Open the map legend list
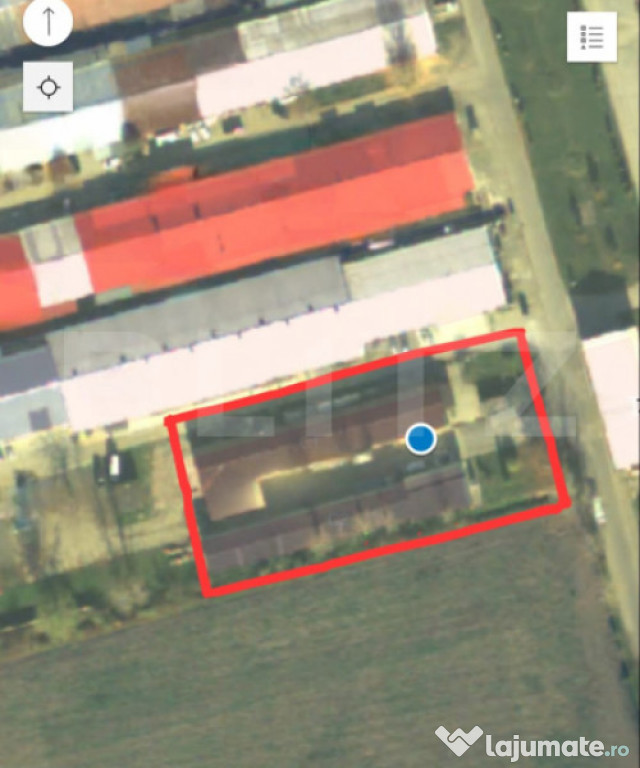Screen dimensions: 640x768 click(592, 38)
